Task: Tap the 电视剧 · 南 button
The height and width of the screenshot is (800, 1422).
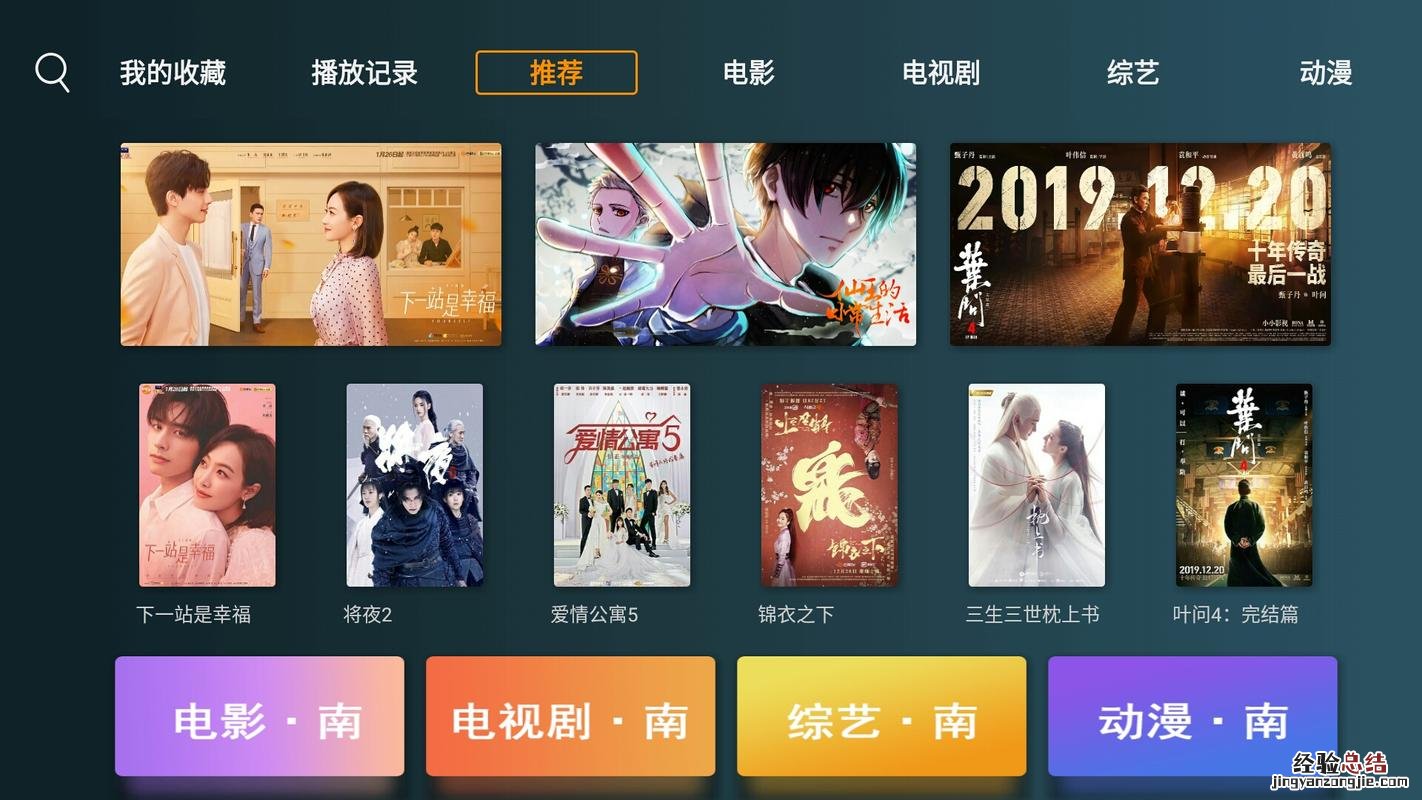Action: tap(570, 716)
